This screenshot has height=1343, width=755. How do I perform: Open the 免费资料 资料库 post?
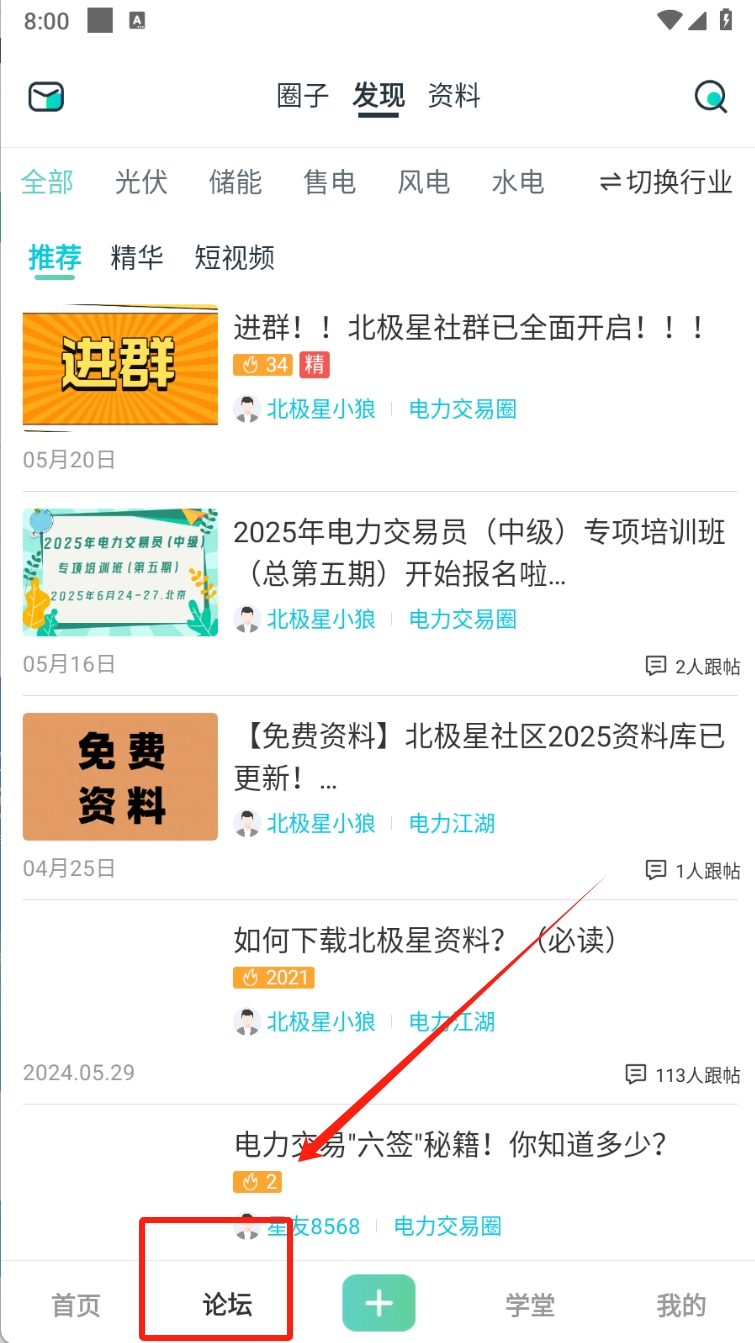(478, 757)
